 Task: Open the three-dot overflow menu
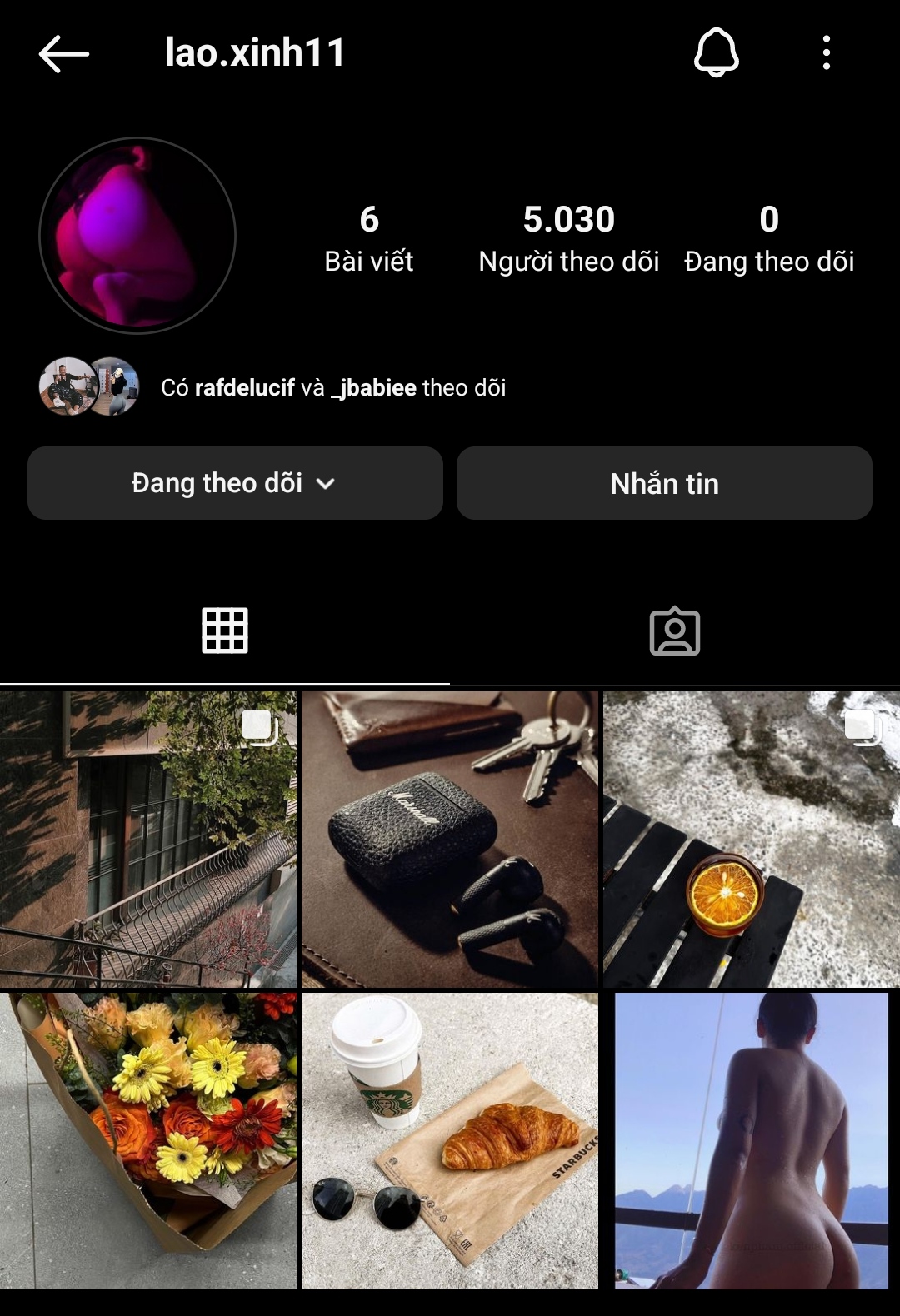tap(826, 52)
